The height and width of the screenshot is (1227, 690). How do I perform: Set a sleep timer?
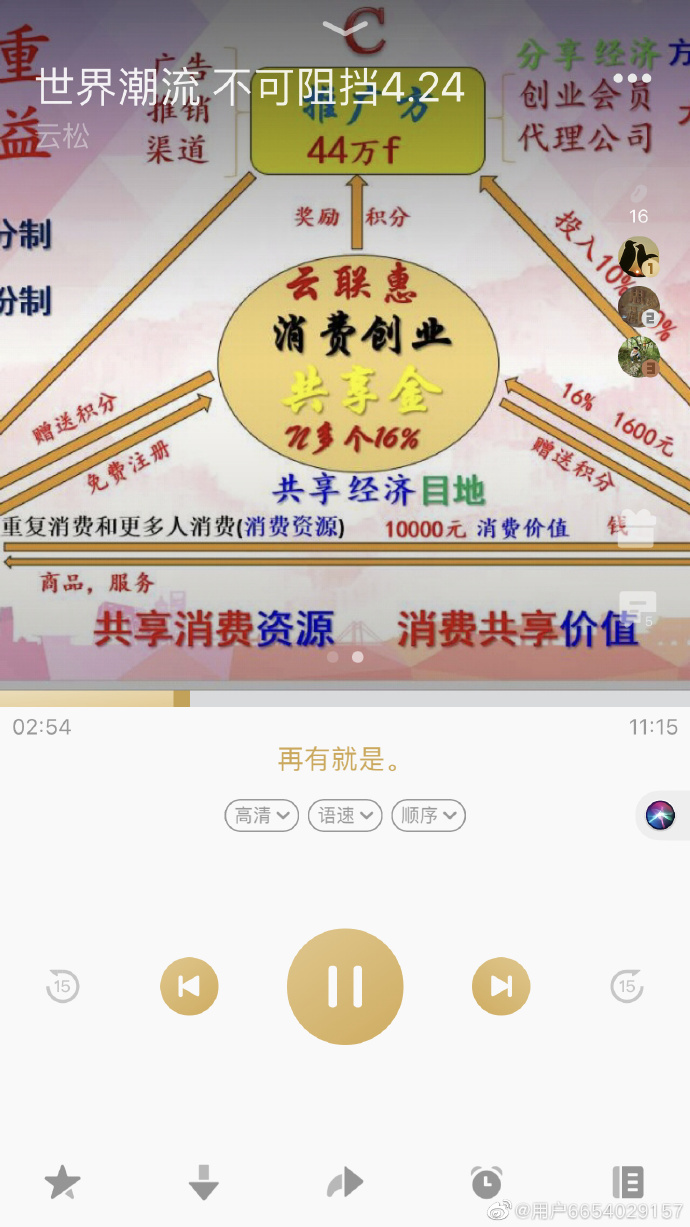click(487, 1183)
